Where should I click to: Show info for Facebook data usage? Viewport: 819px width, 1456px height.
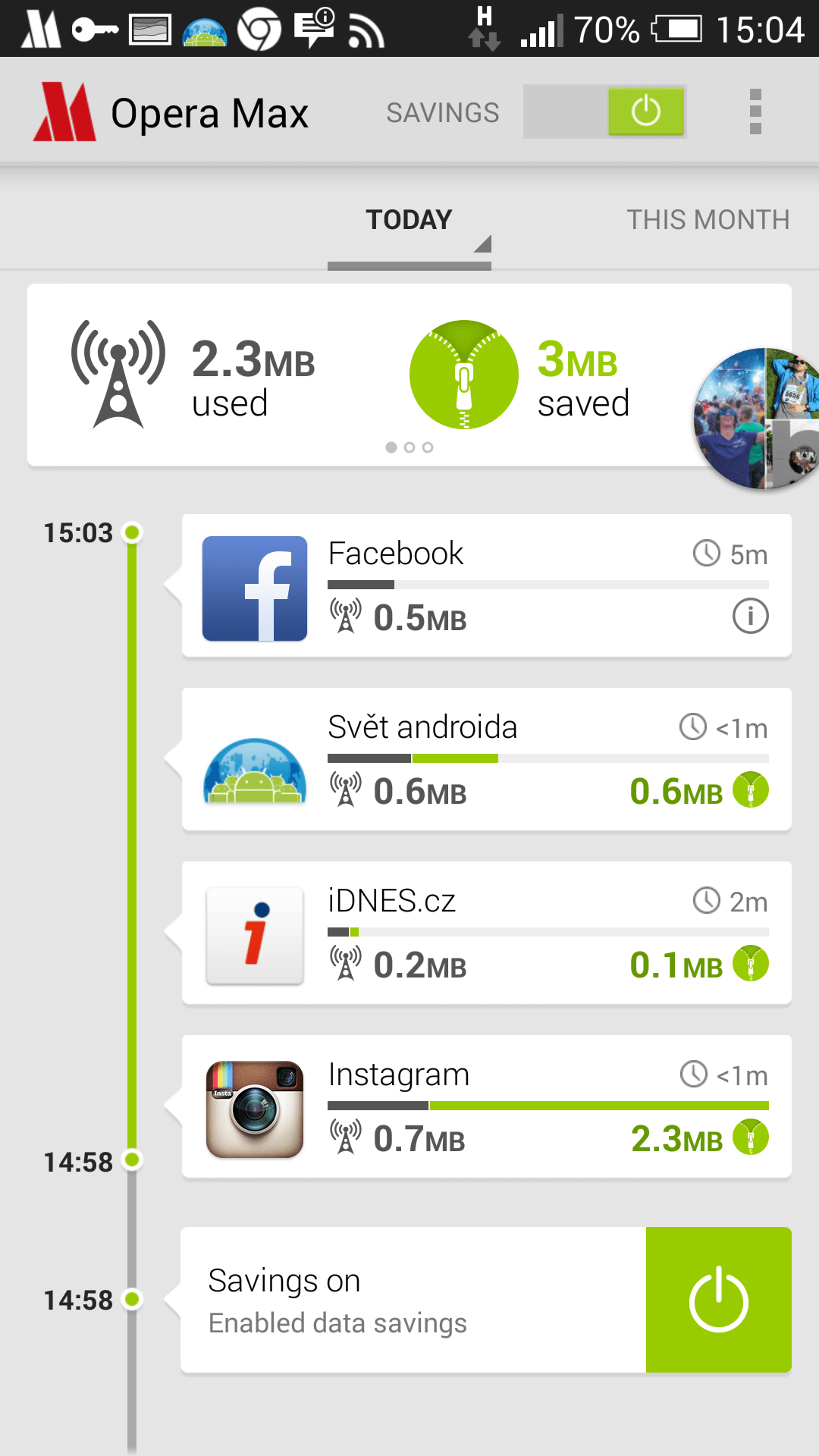(750, 616)
